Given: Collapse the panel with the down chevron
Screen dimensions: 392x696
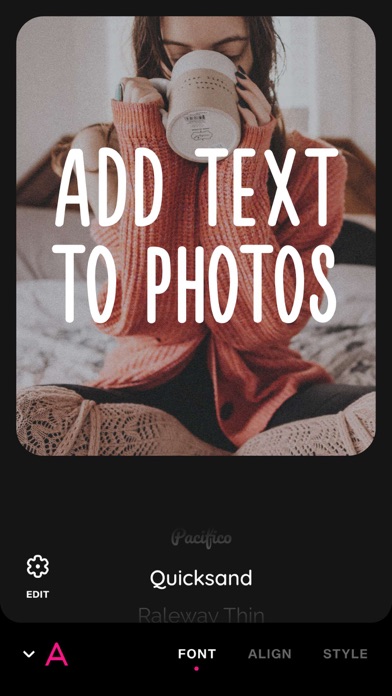Looking at the screenshot, I should coord(29,654).
